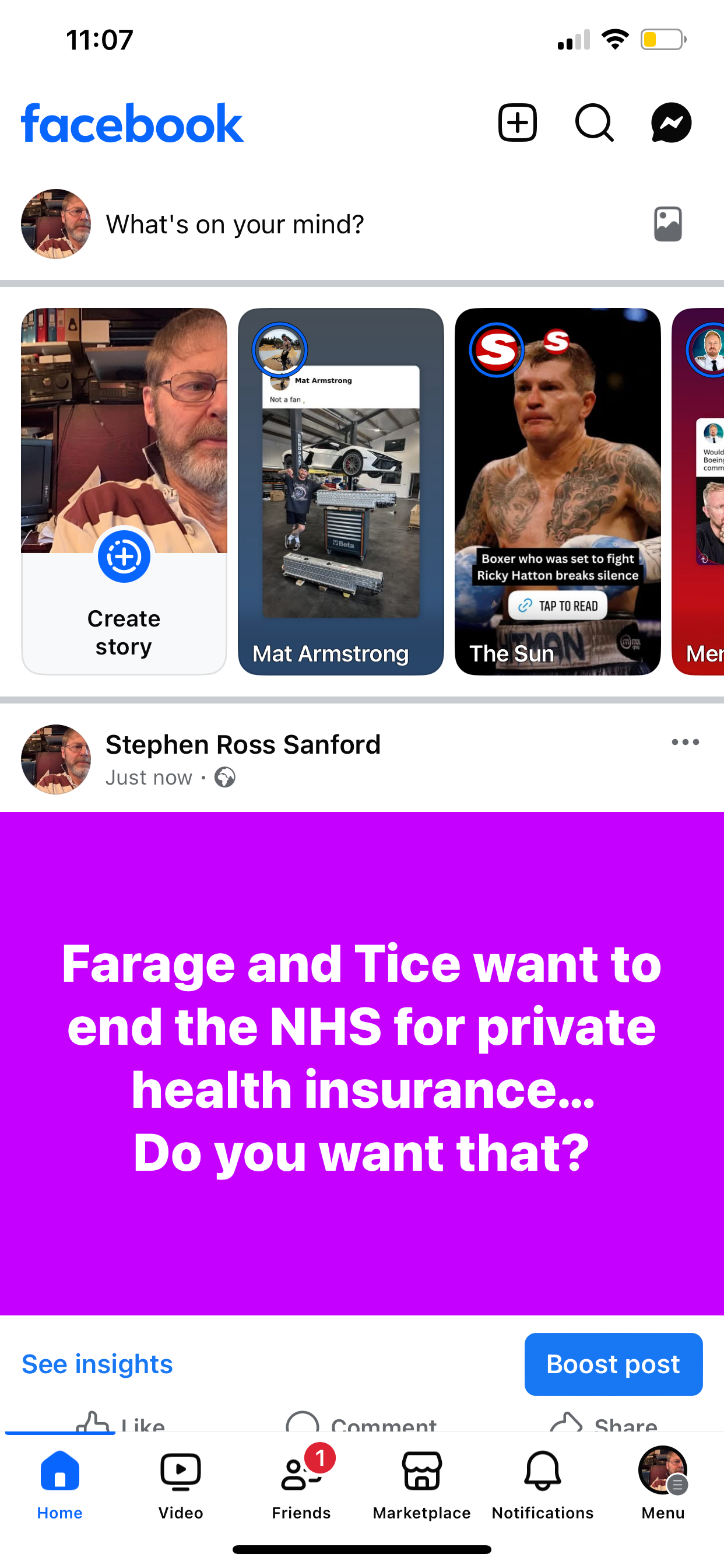This screenshot has height=1568, width=724.
Task: View The Sun's story
Action: coord(557,491)
